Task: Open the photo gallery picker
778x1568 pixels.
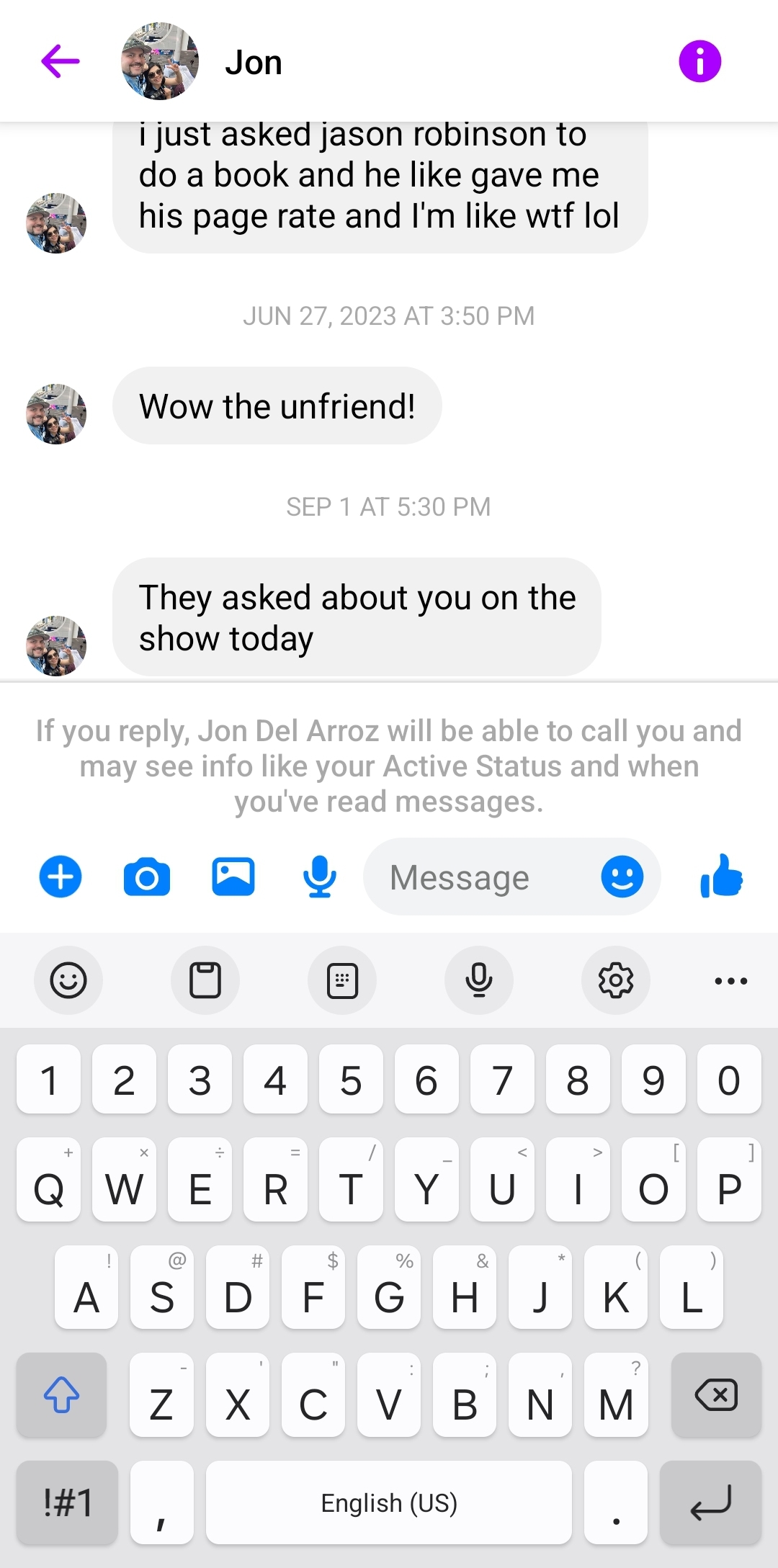Action: click(233, 877)
